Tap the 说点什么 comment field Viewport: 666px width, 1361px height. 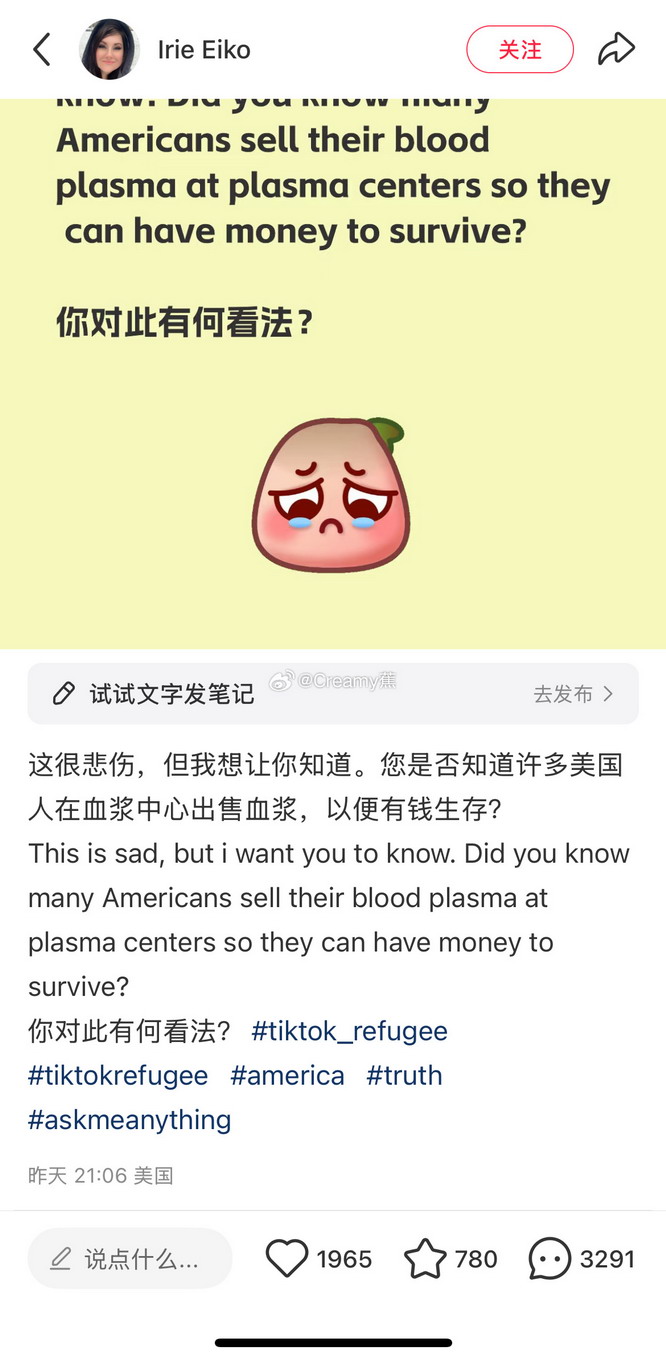point(130,1258)
